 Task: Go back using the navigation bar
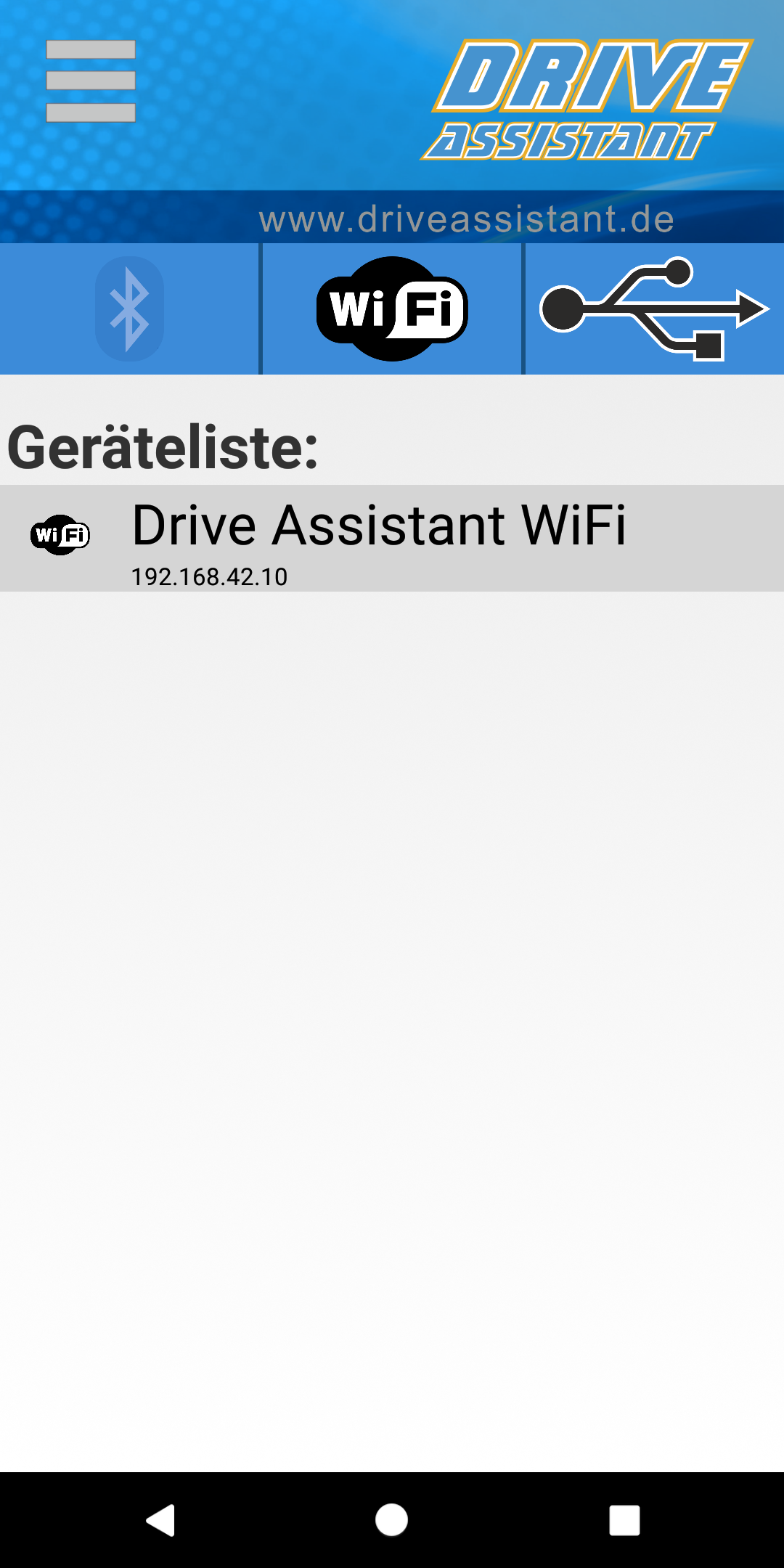click(160, 1520)
